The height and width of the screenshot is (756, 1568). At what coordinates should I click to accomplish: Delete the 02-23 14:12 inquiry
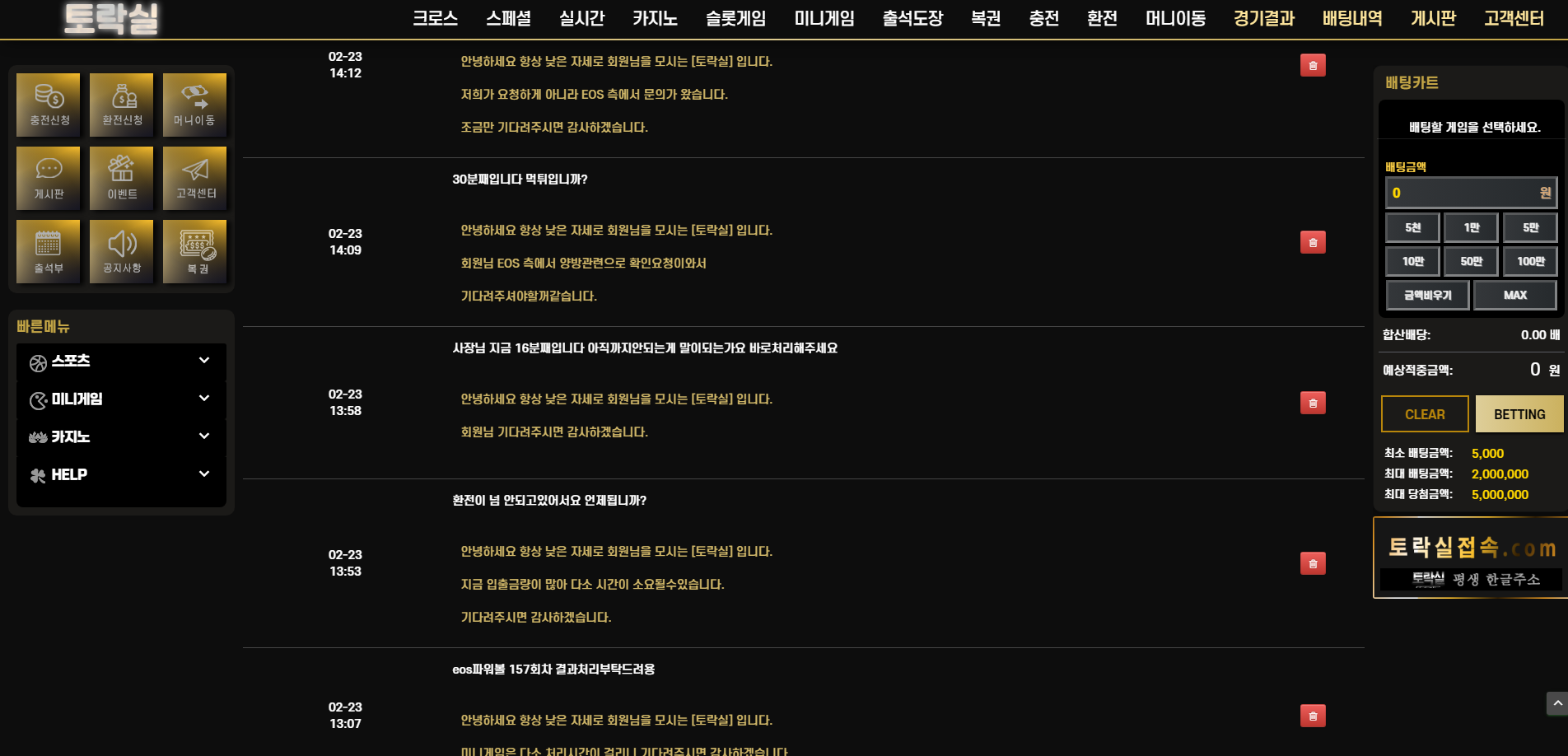1313,65
